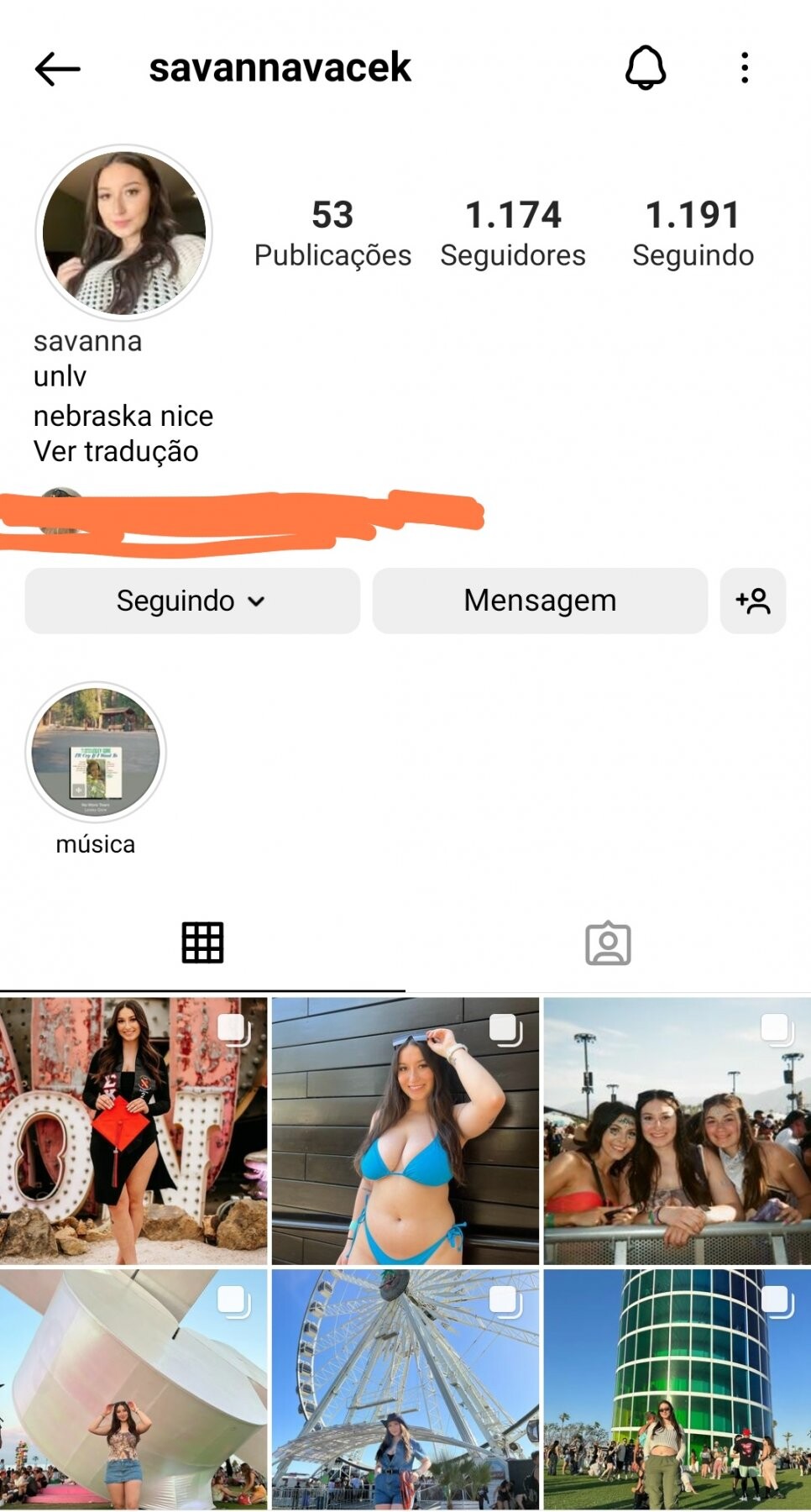Send a Mensagem to this user
Viewport: 811px width, 1512px height.
tap(540, 601)
